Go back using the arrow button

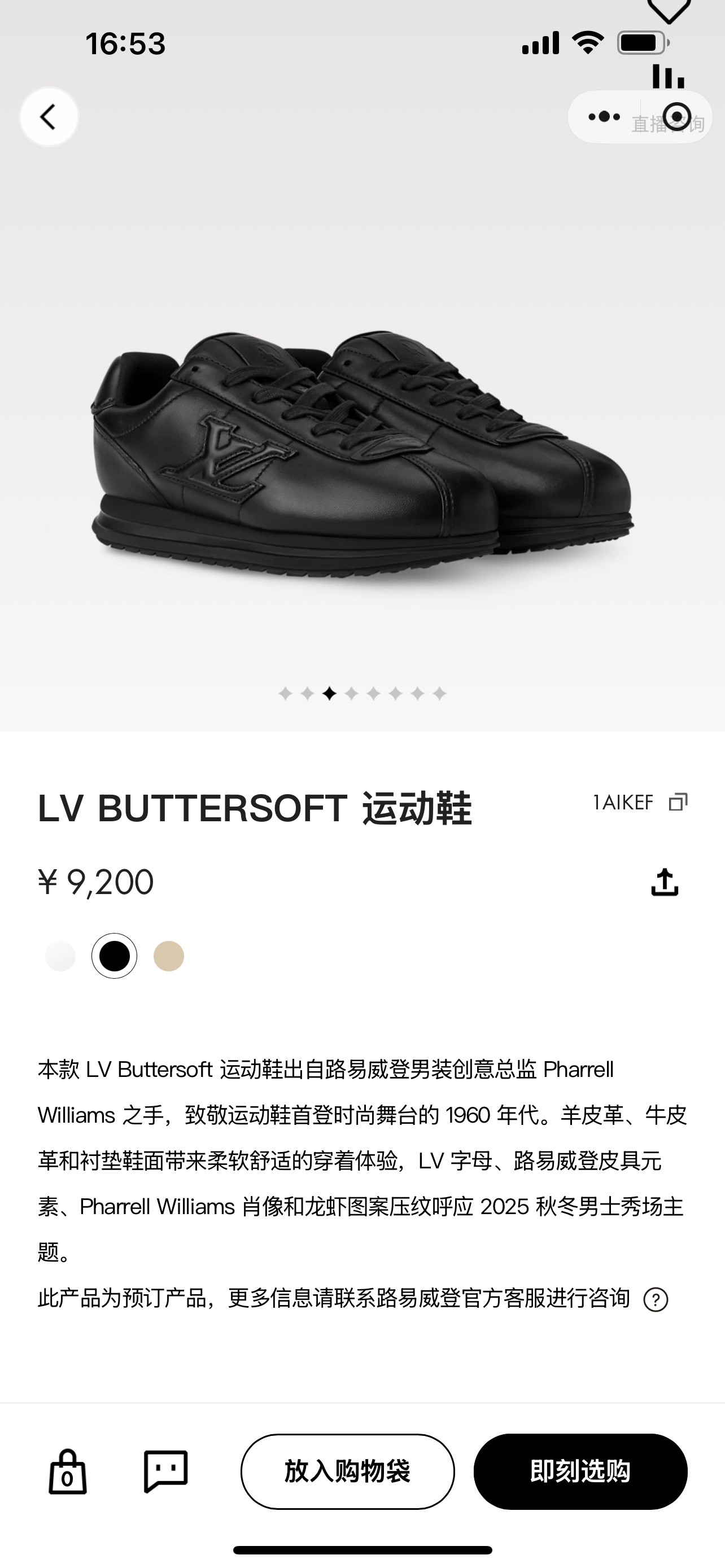49,117
